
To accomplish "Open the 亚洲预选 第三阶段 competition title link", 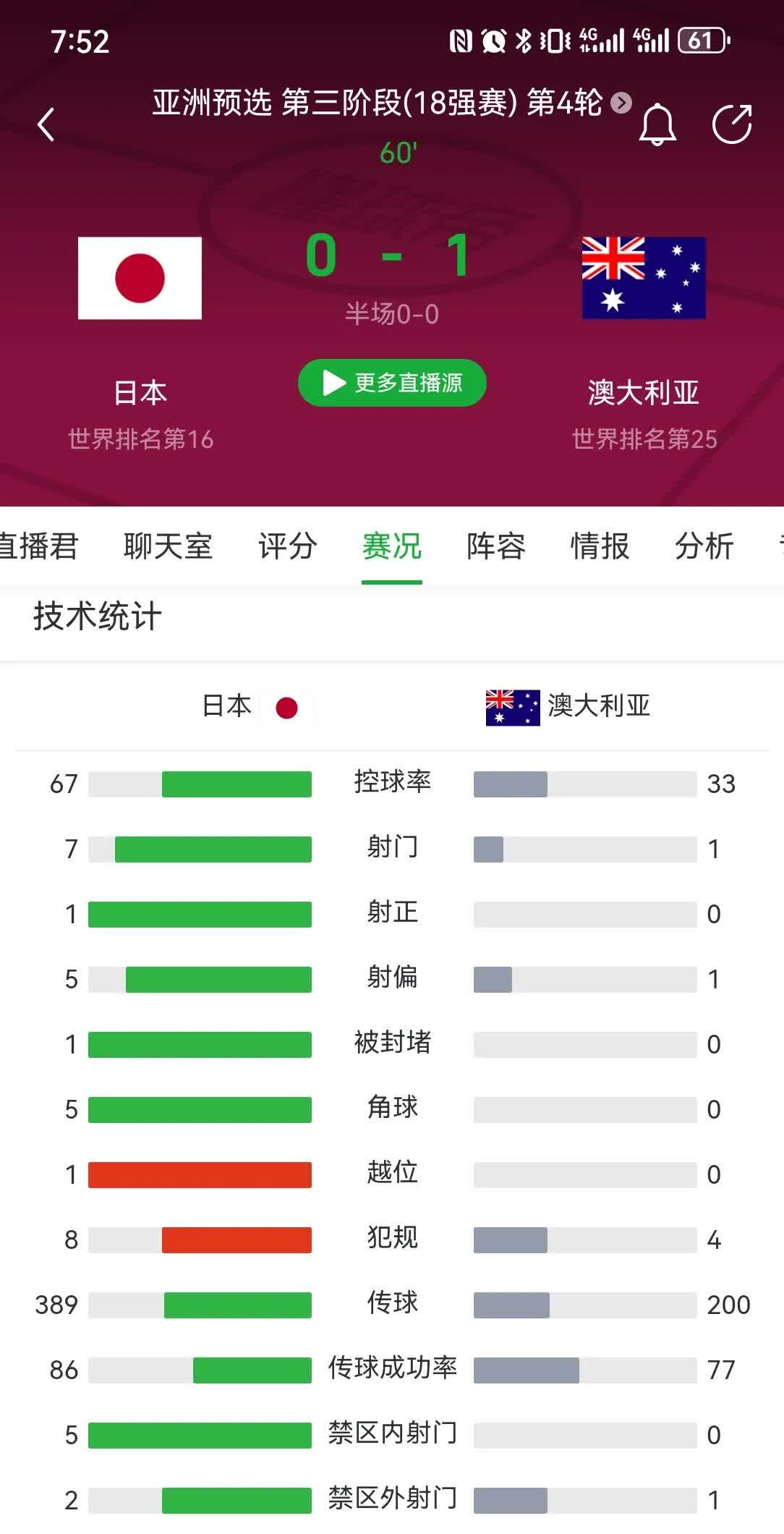I will (x=391, y=103).
